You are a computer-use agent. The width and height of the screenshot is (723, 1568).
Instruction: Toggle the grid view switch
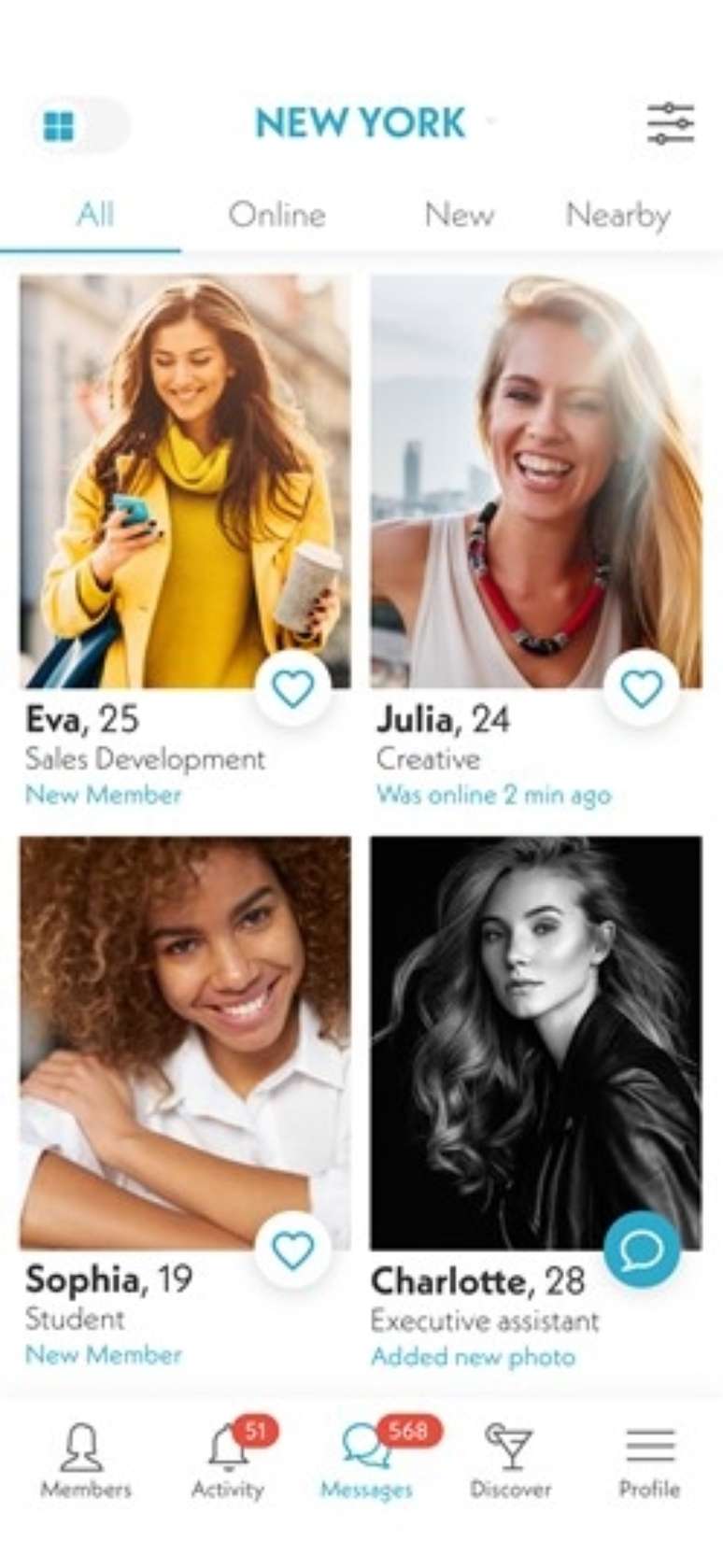tap(81, 125)
